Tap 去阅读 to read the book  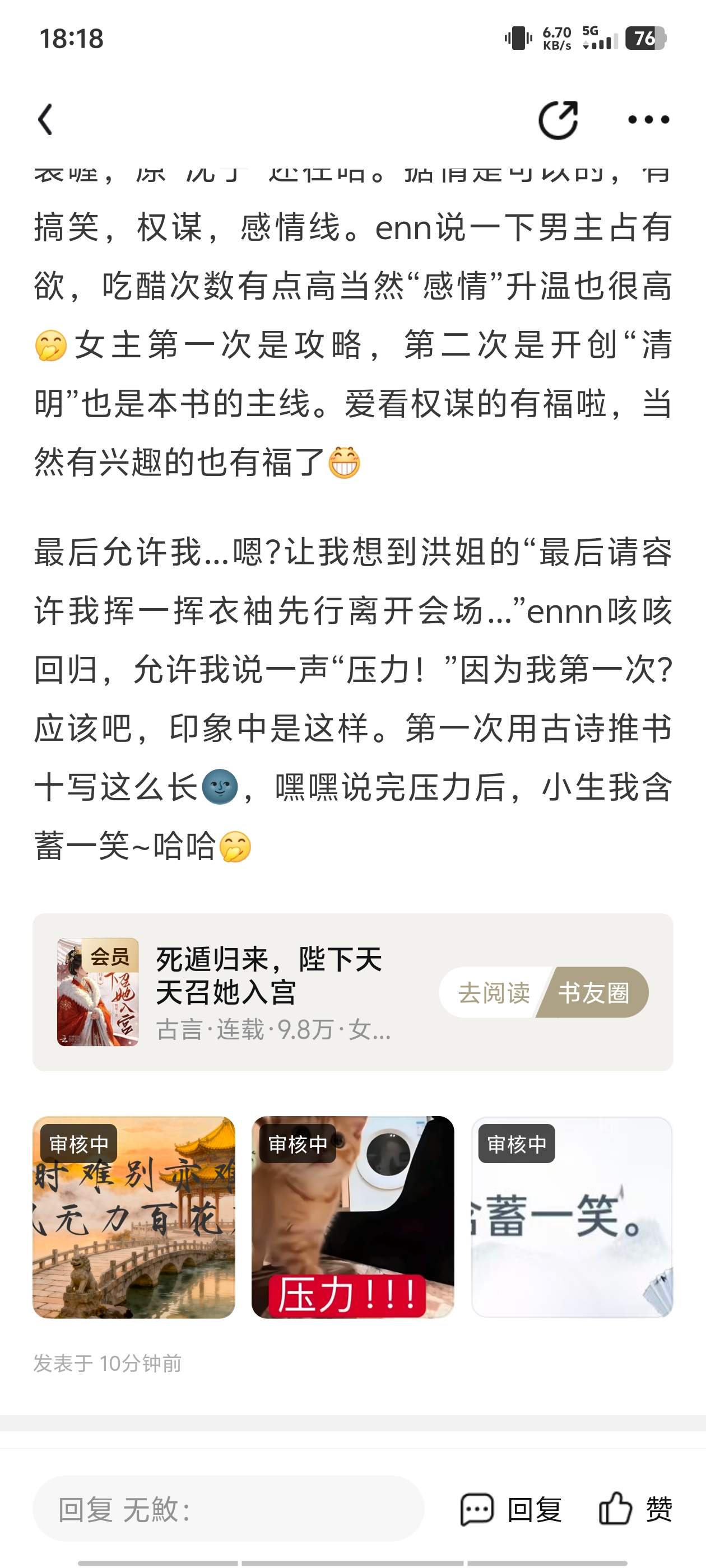(494, 993)
